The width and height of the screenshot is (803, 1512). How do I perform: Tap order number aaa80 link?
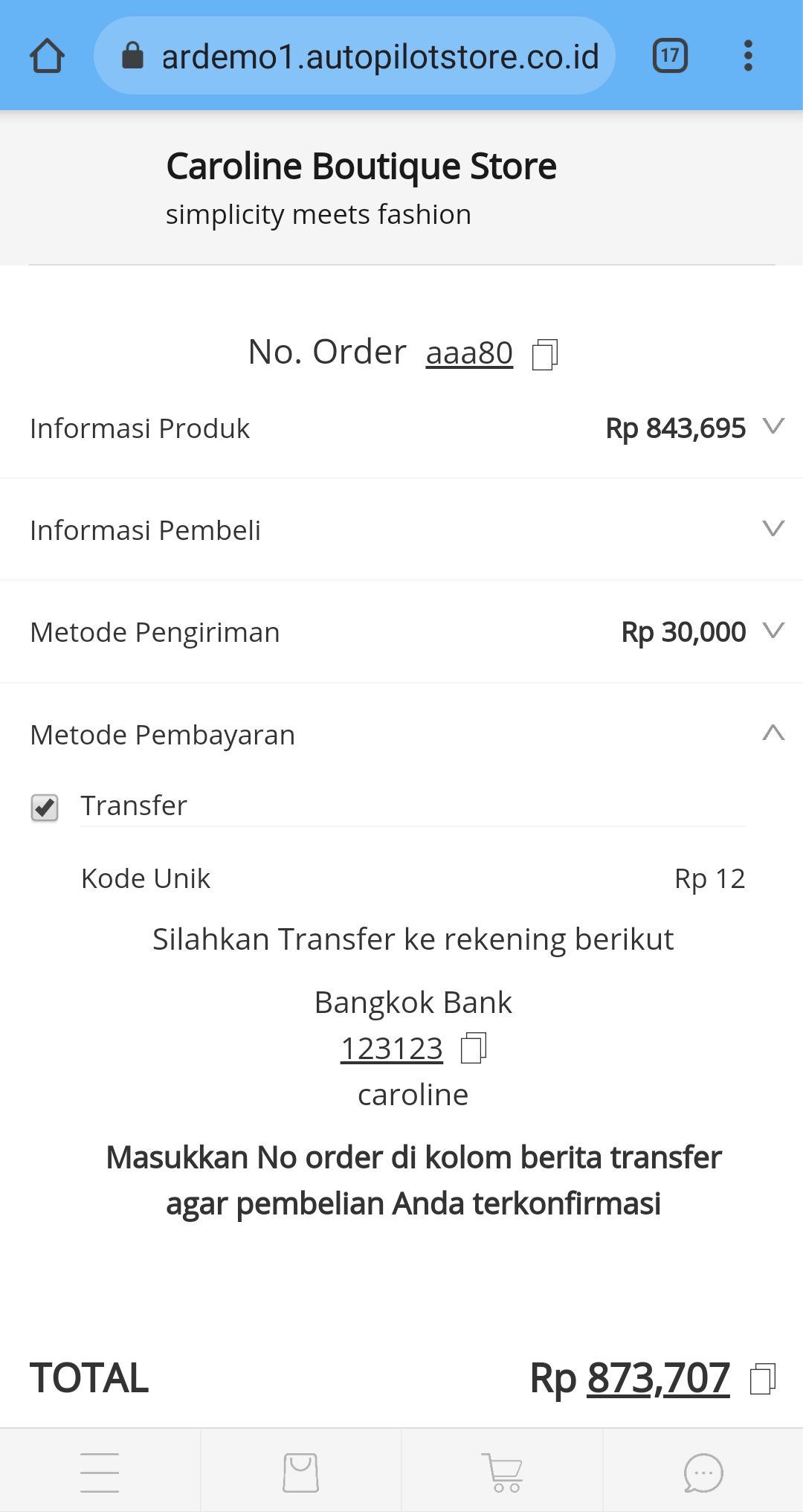[469, 353]
